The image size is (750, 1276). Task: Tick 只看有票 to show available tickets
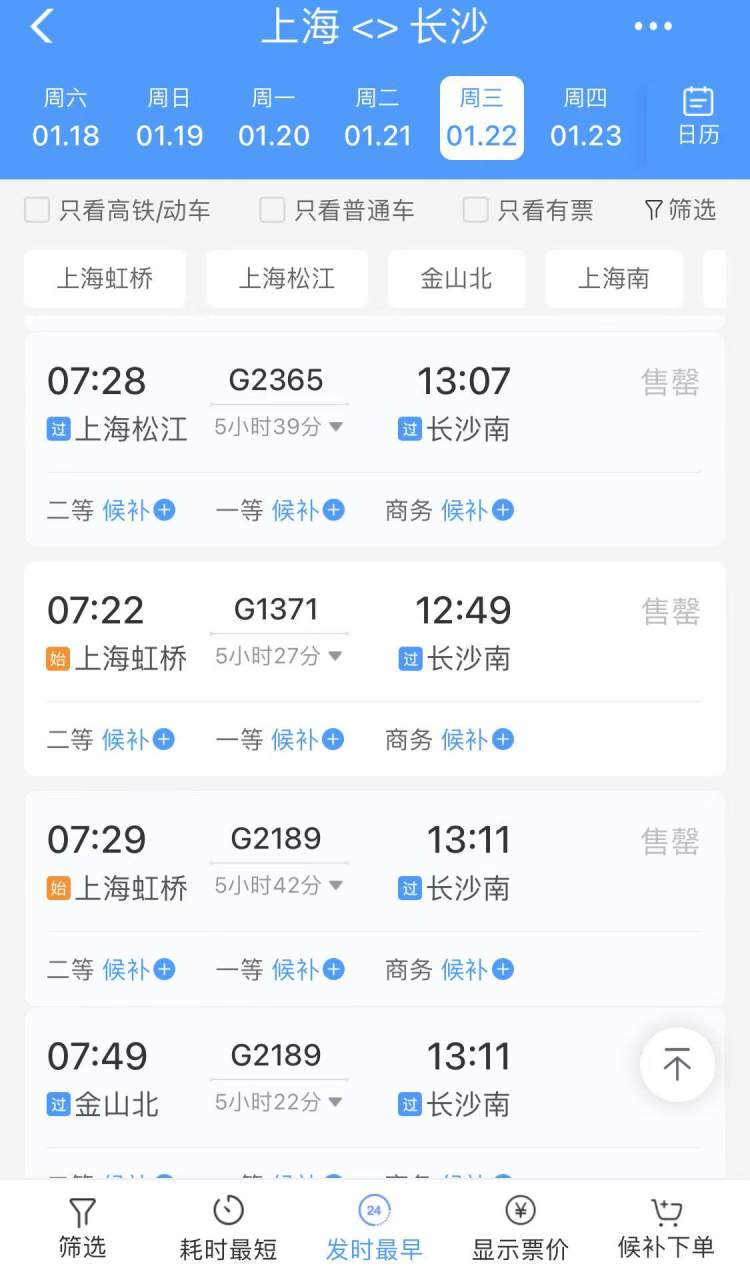pyautogui.click(x=476, y=210)
